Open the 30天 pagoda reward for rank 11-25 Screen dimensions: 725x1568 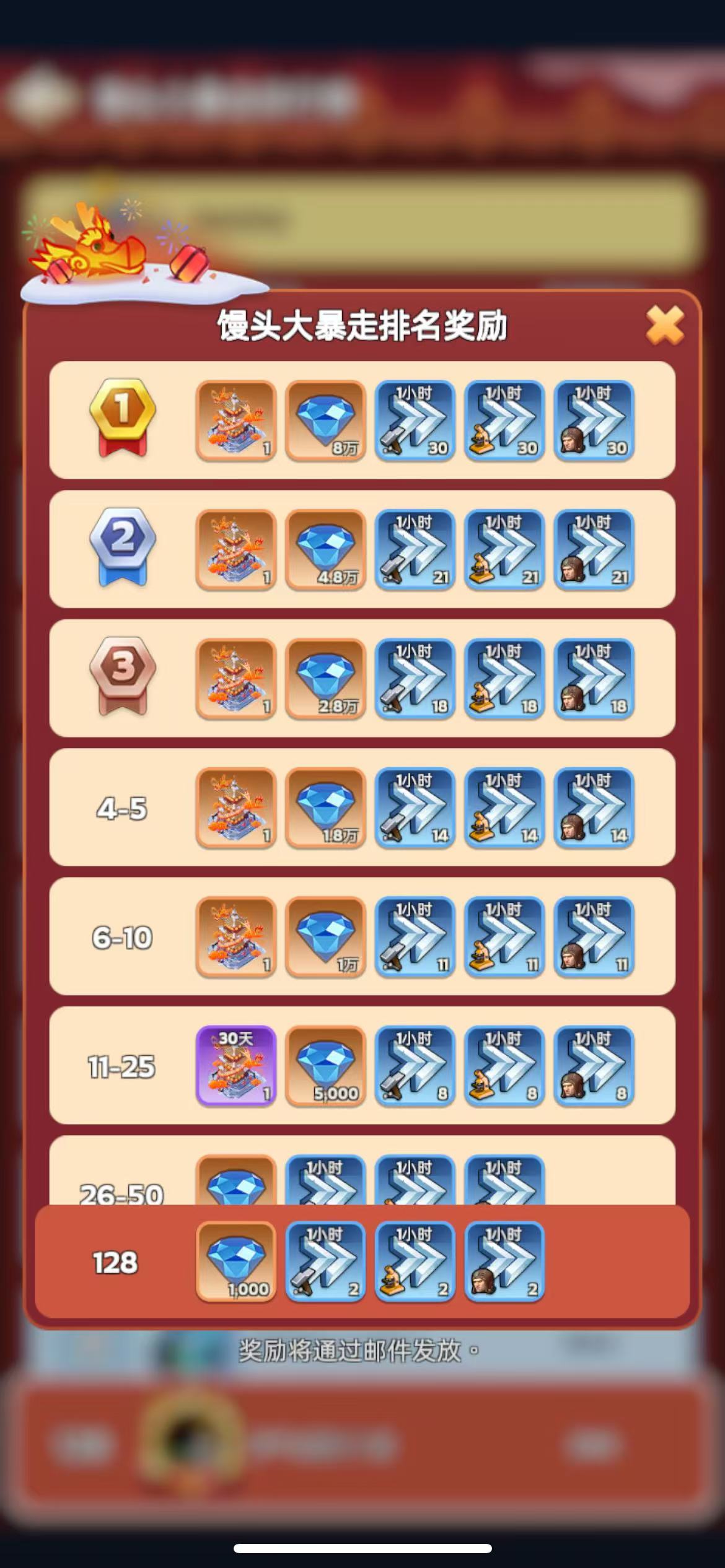click(236, 1066)
